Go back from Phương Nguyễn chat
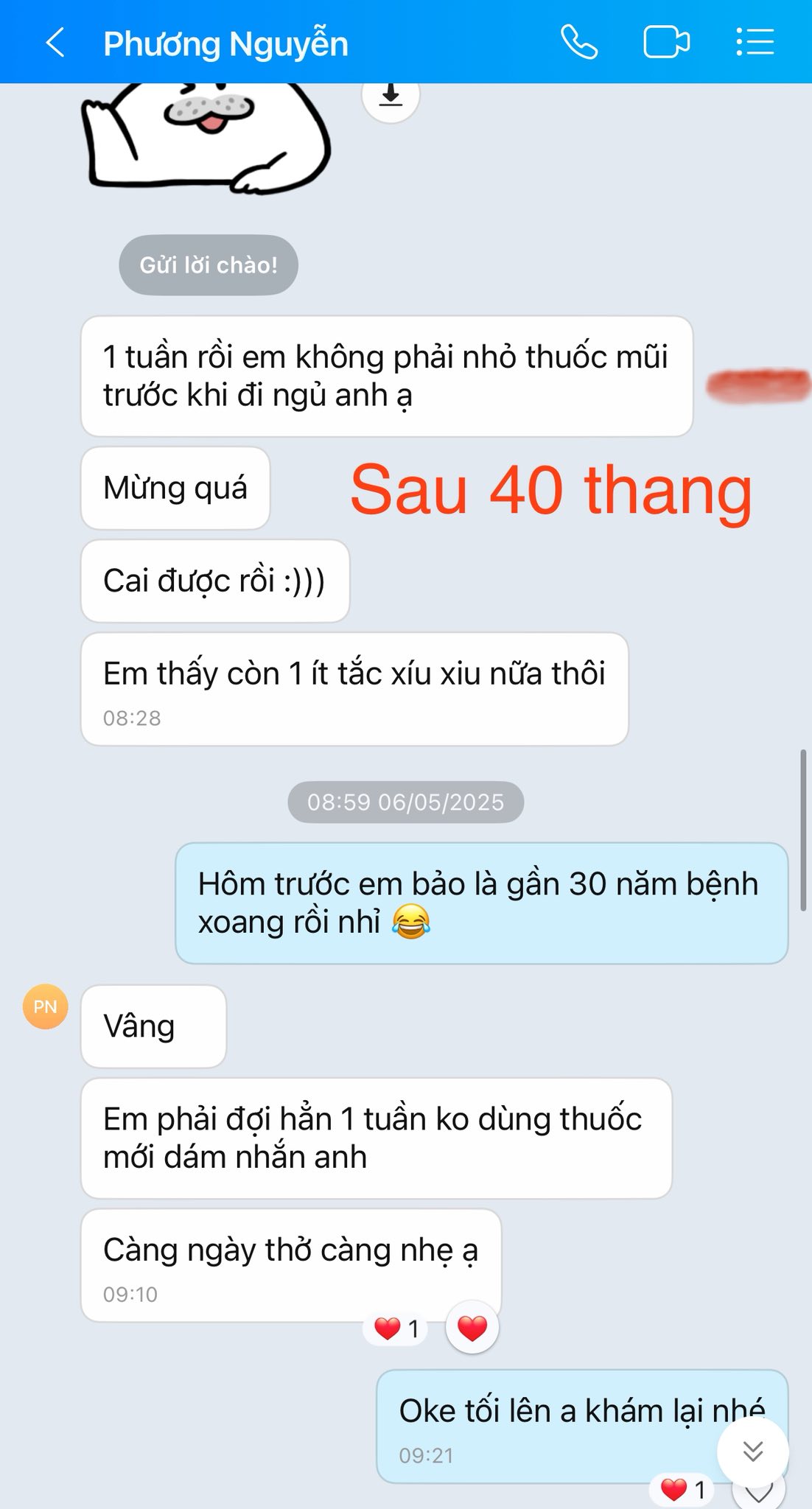Image resolution: width=812 pixels, height=1509 pixels. click(55, 43)
